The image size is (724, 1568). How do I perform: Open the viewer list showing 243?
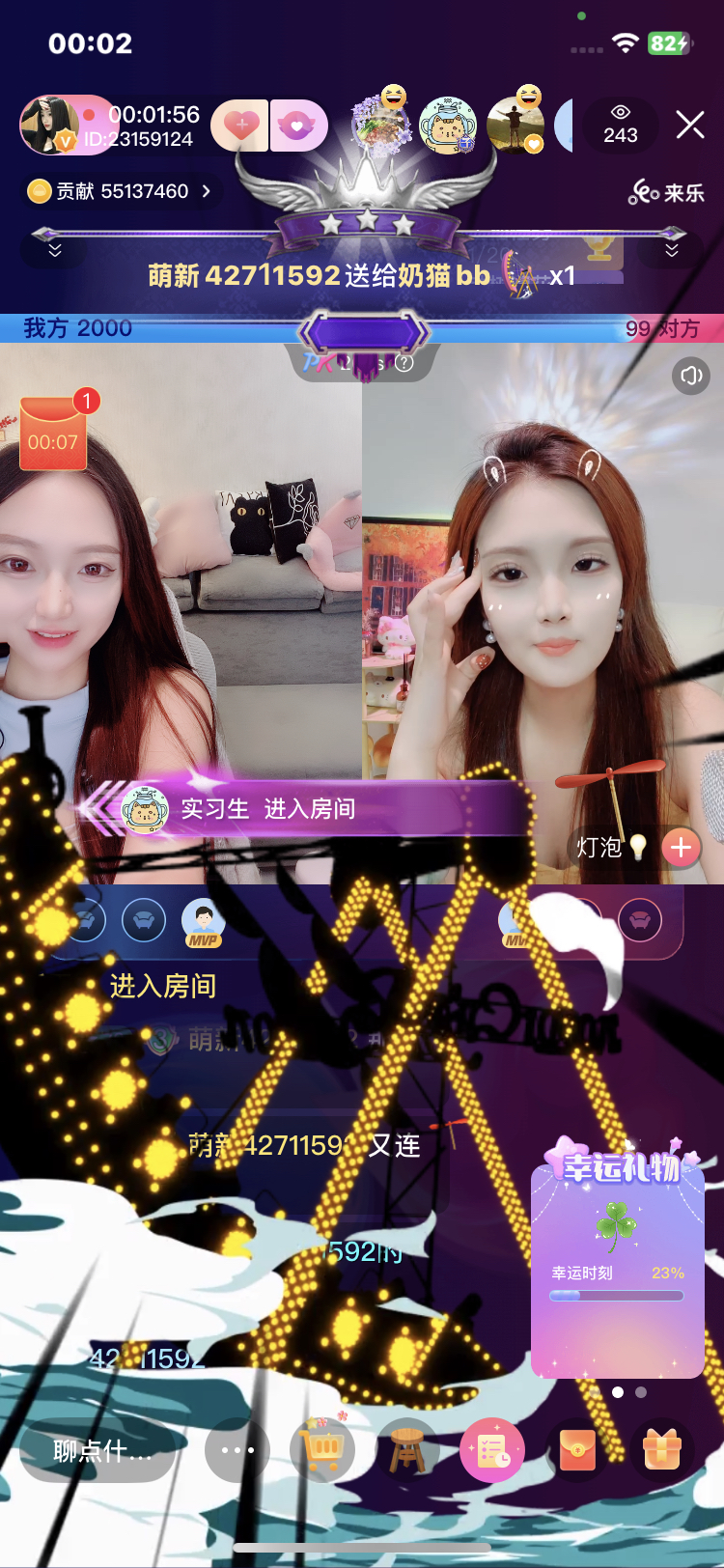[x=620, y=126]
